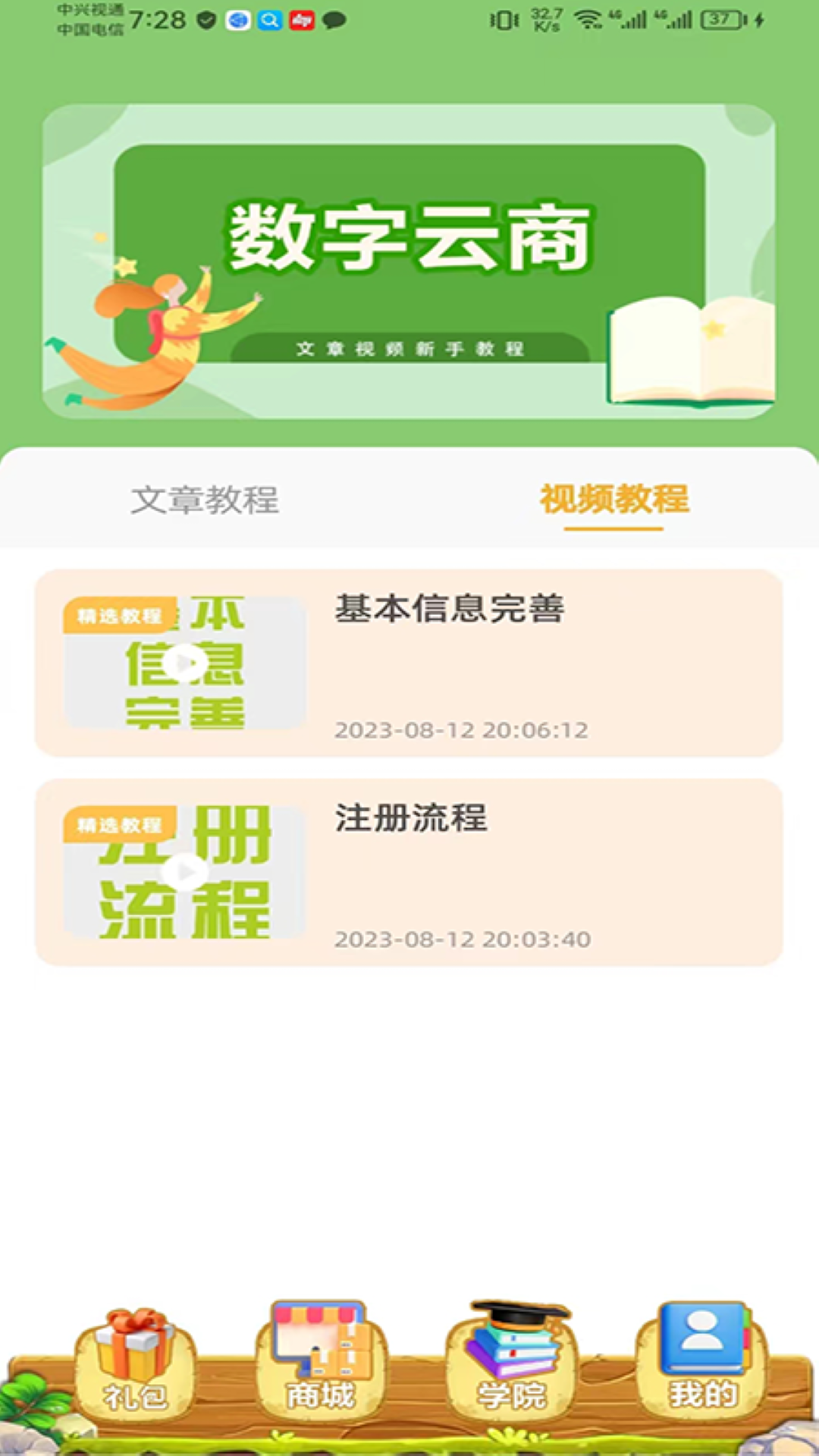Switch to the 文章教程 tab
Viewport: 819px width, 1456px height.
(x=205, y=500)
